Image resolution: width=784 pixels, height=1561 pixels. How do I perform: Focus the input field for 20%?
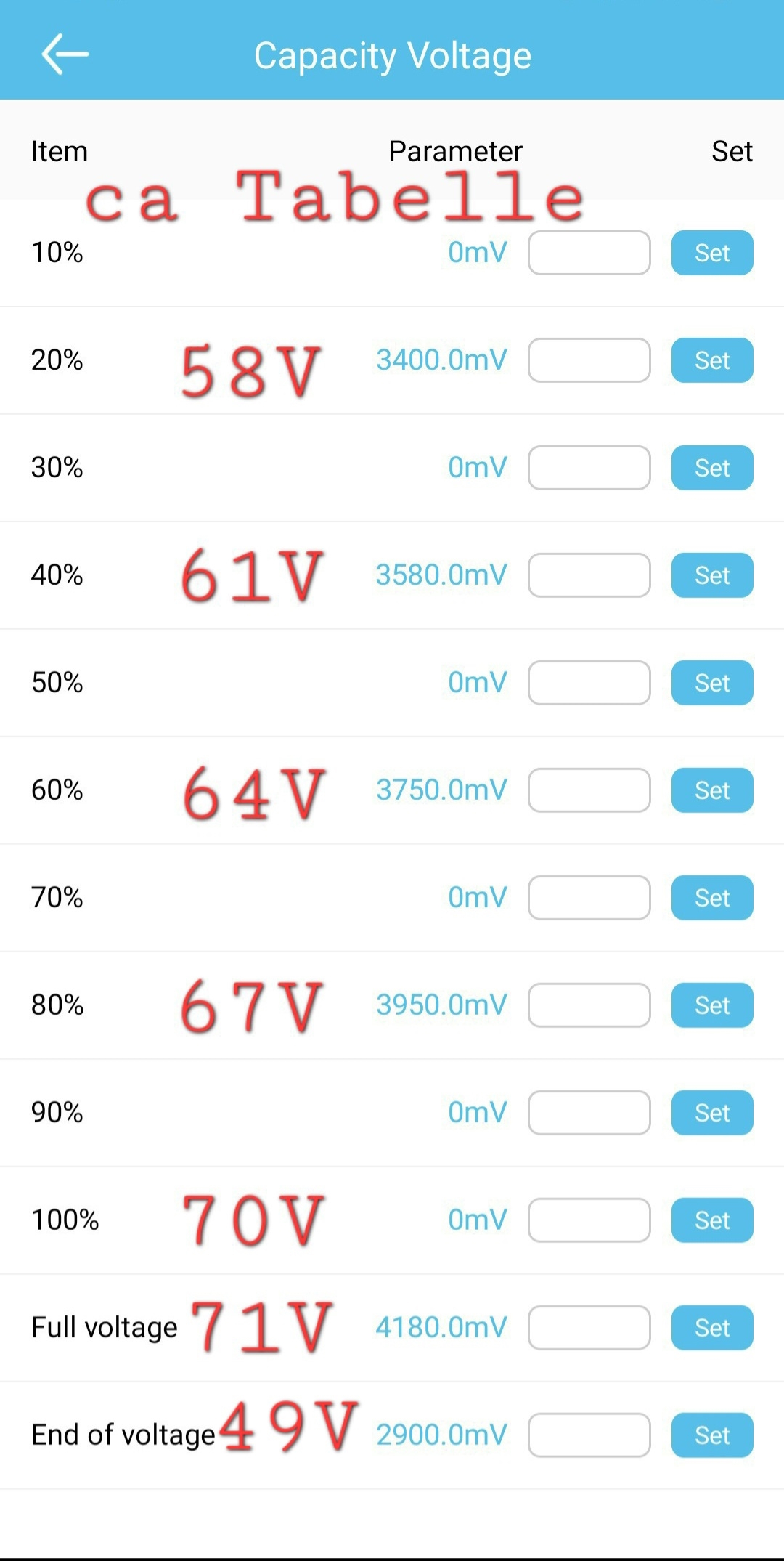click(x=589, y=360)
